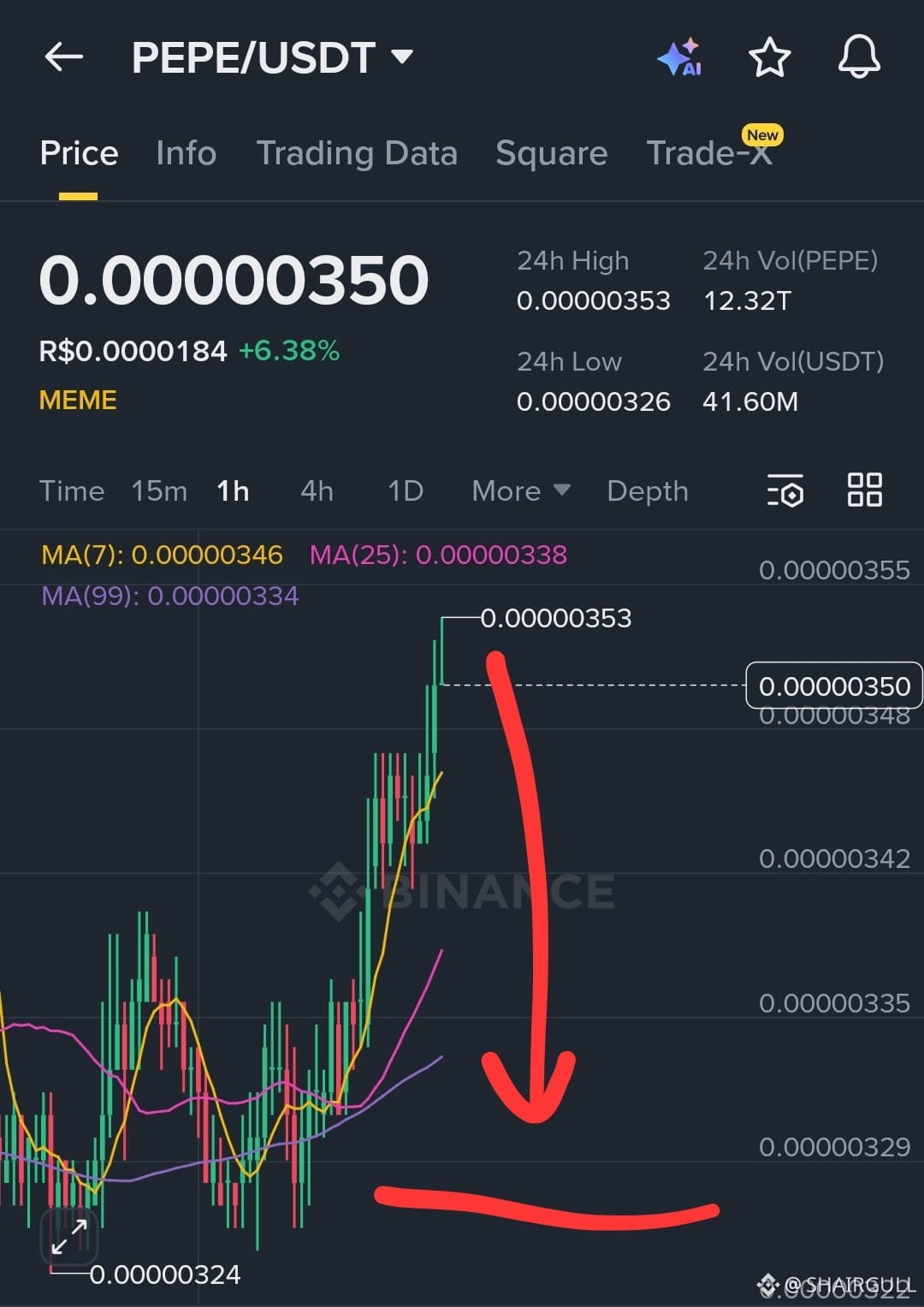924x1307 pixels.
Task: Set a price alert with bell icon
Action: coord(858,58)
